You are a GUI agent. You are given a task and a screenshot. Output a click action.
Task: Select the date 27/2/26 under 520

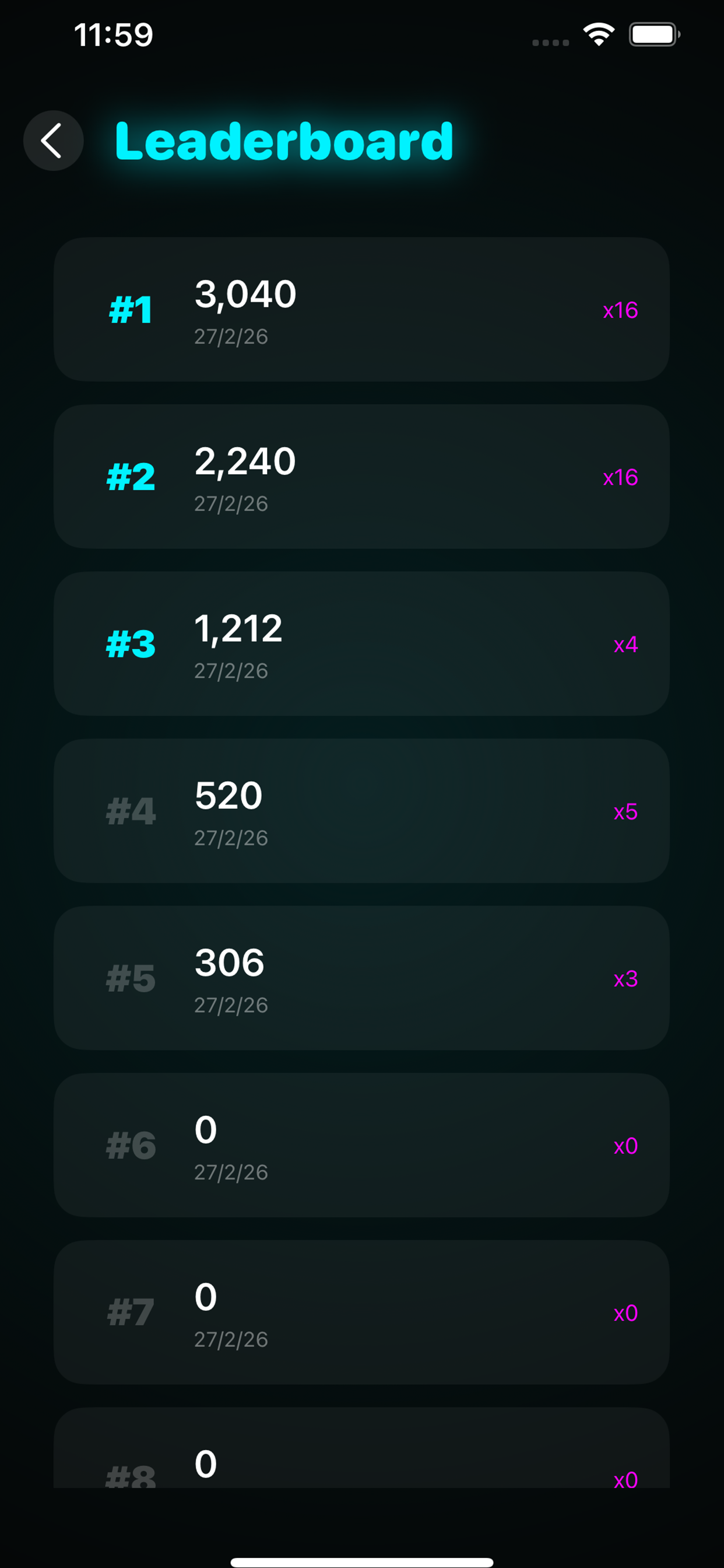pyautogui.click(x=231, y=837)
